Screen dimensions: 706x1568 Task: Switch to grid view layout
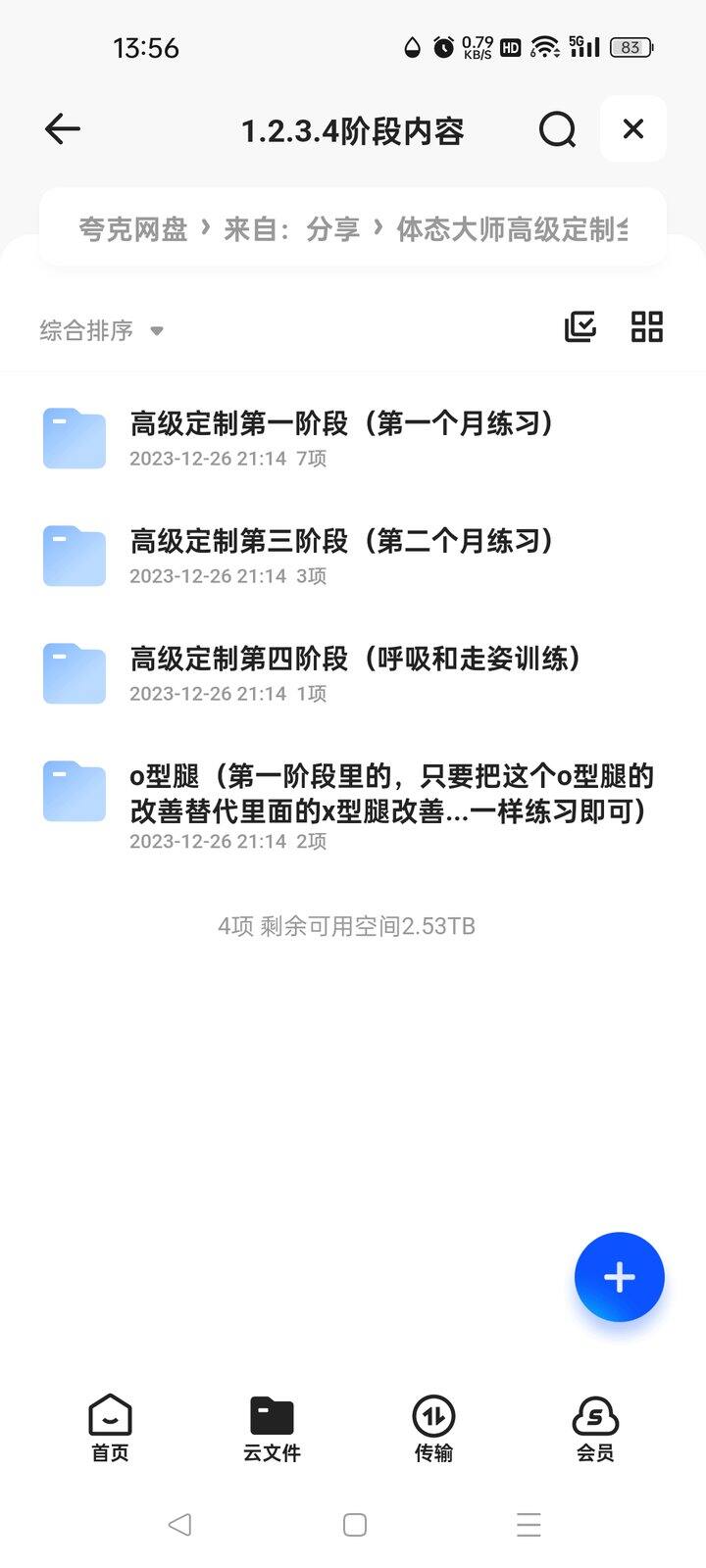pos(647,327)
